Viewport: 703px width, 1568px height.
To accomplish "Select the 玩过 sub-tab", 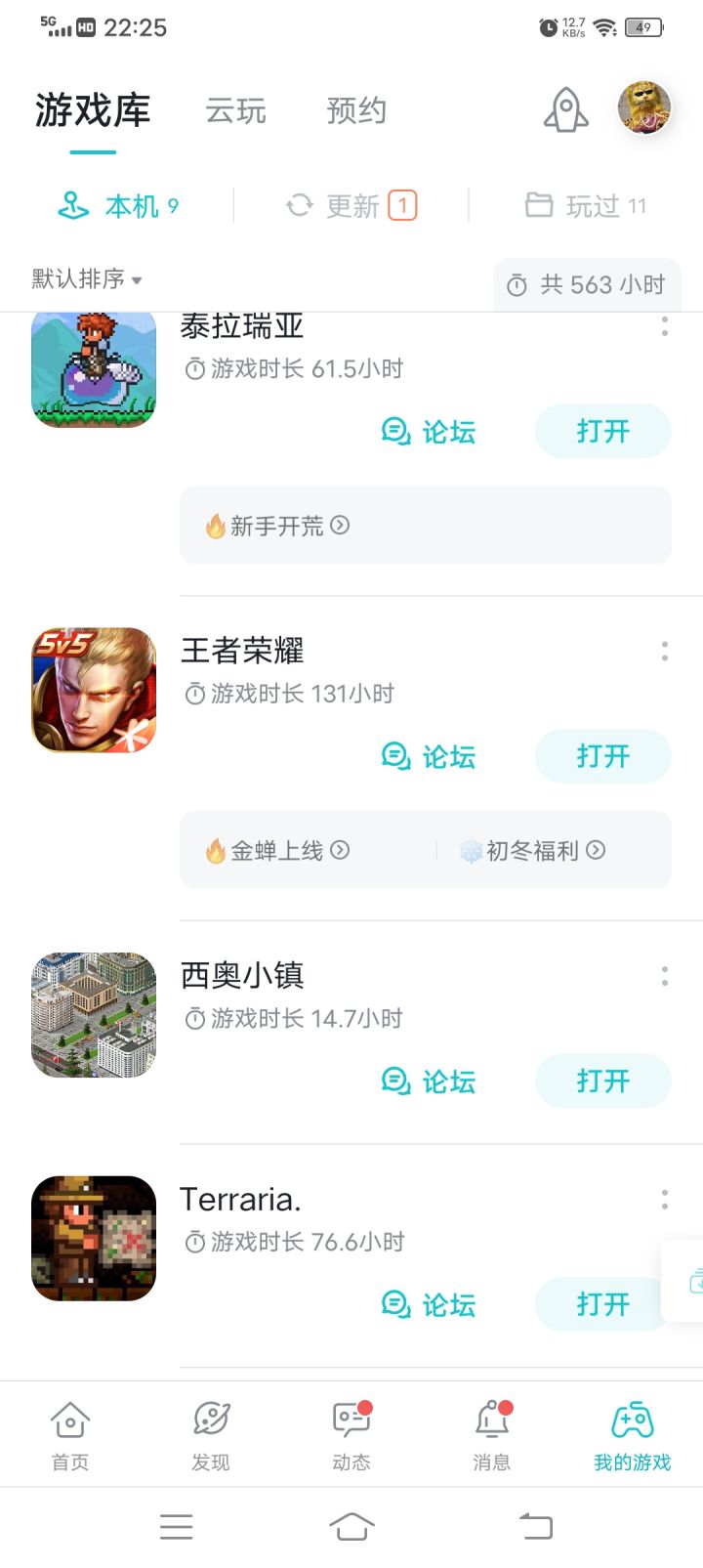I will coord(586,206).
